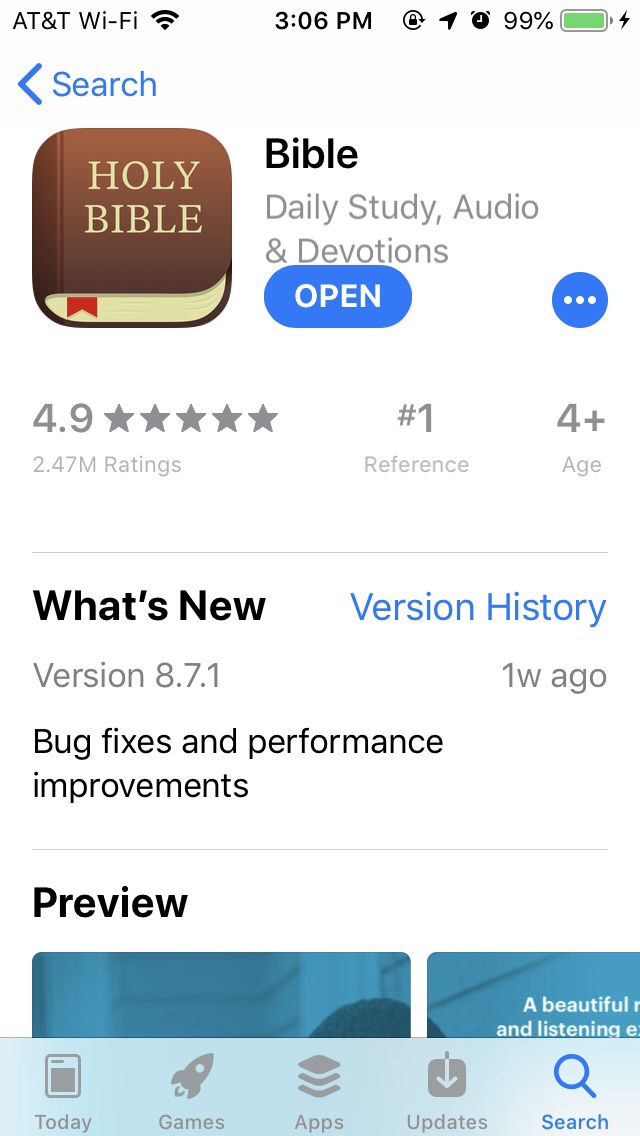The width and height of the screenshot is (640, 1136).
Task: Switch to the Apps tab
Action: click(319, 1092)
